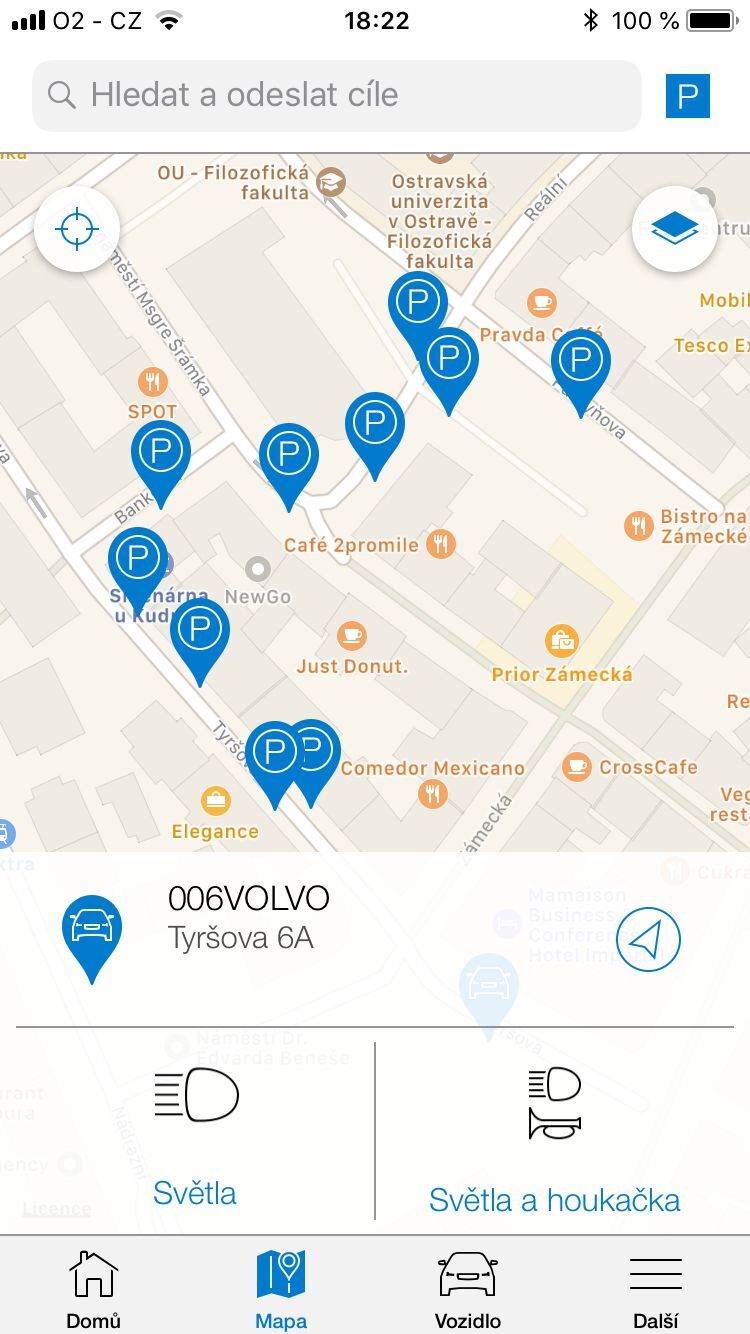Switch to the Domů tab
This screenshot has width=750, height=1334.
(x=93, y=1289)
